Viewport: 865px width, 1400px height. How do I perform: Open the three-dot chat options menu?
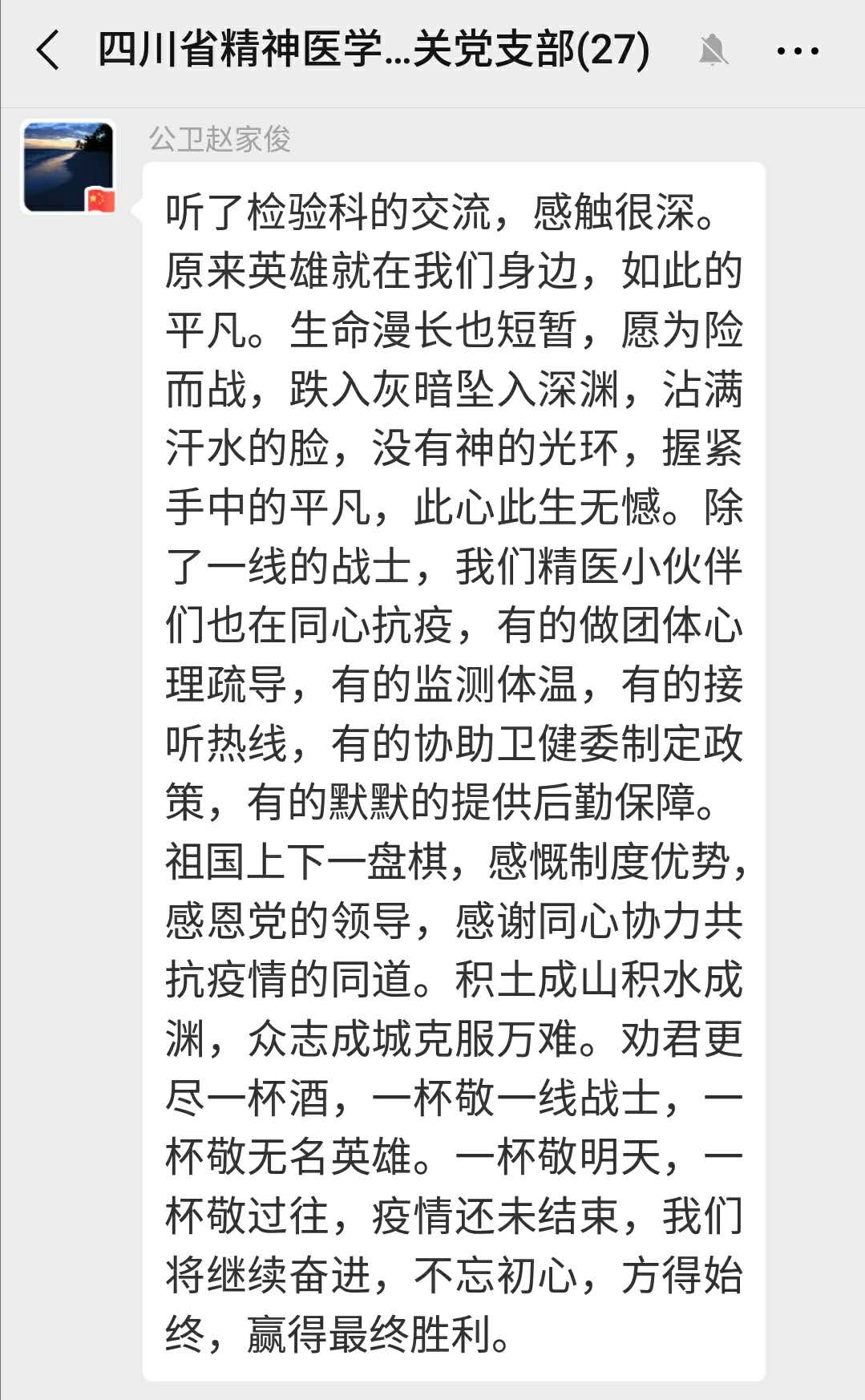tap(797, 51)
